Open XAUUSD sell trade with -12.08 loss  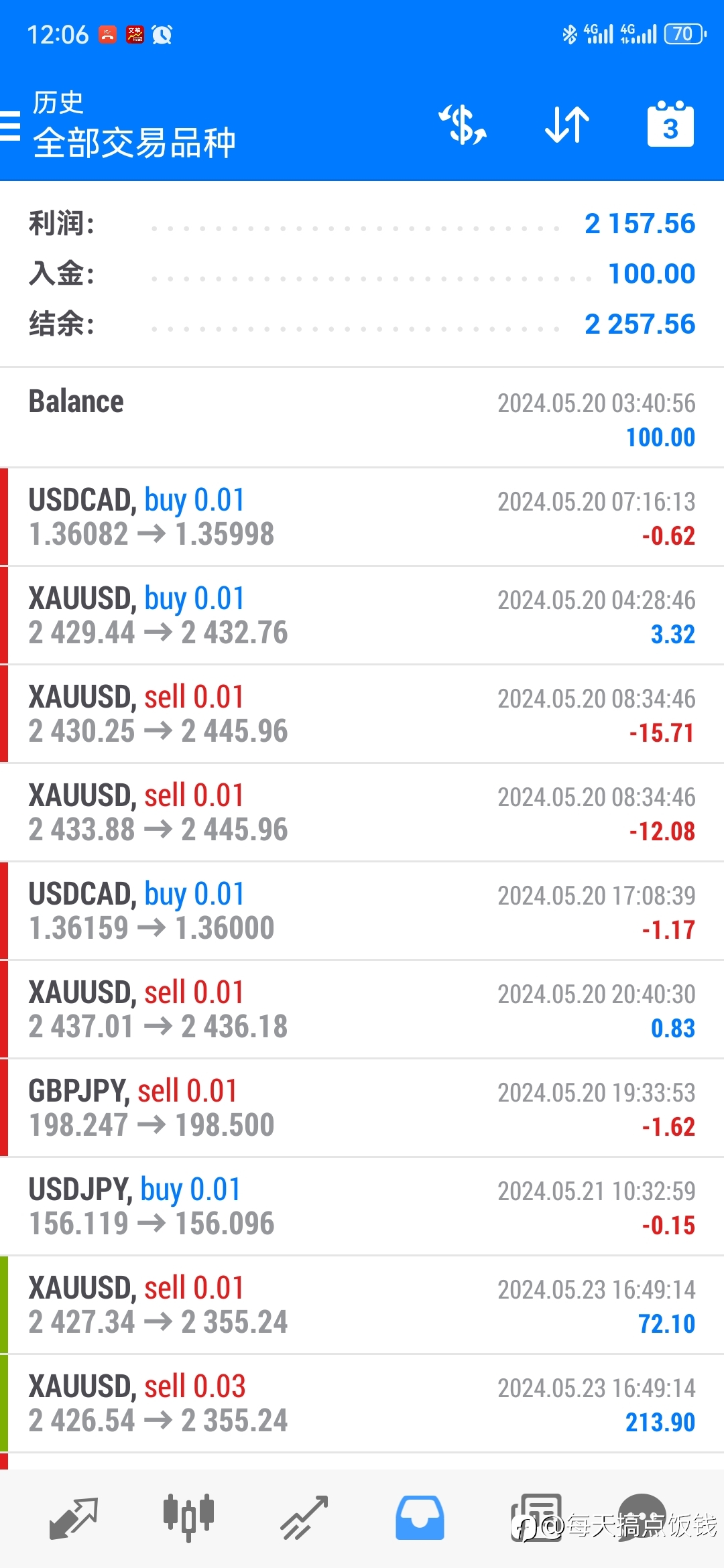tap(362, 813)
